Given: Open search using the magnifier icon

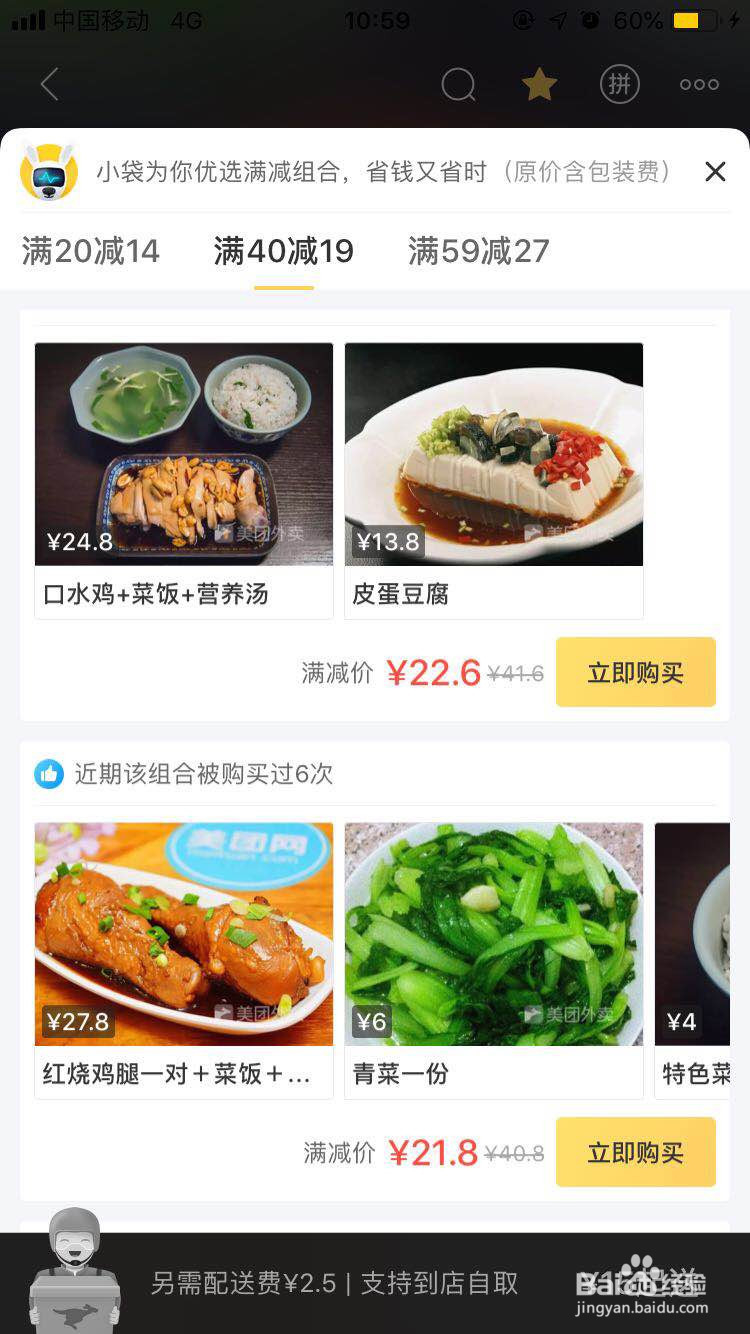Looking at the screenshot, I should click(x=458, y=84).
